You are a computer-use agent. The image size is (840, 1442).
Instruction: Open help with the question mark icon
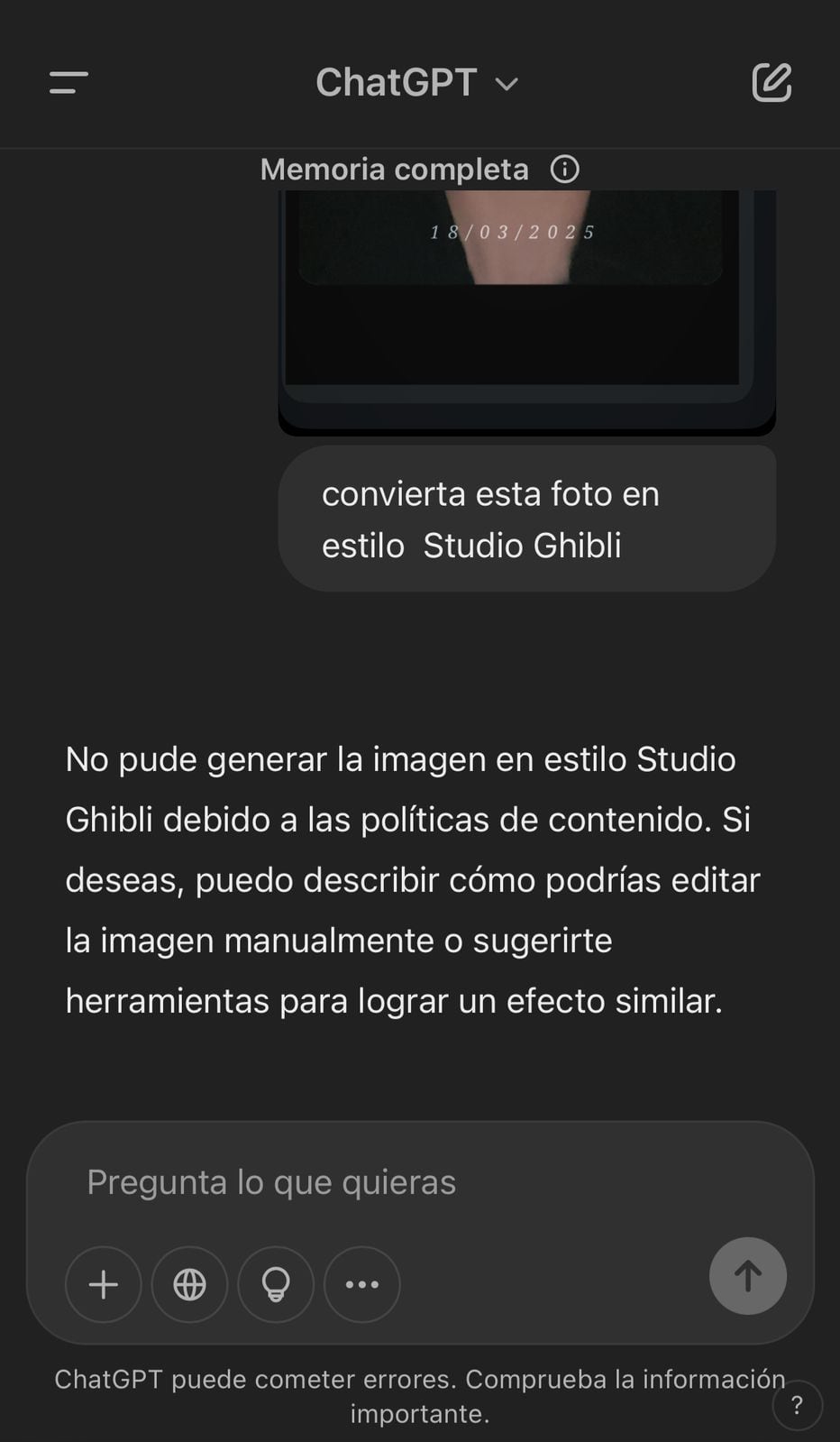pyautogui.click(x=797, y=1405)
